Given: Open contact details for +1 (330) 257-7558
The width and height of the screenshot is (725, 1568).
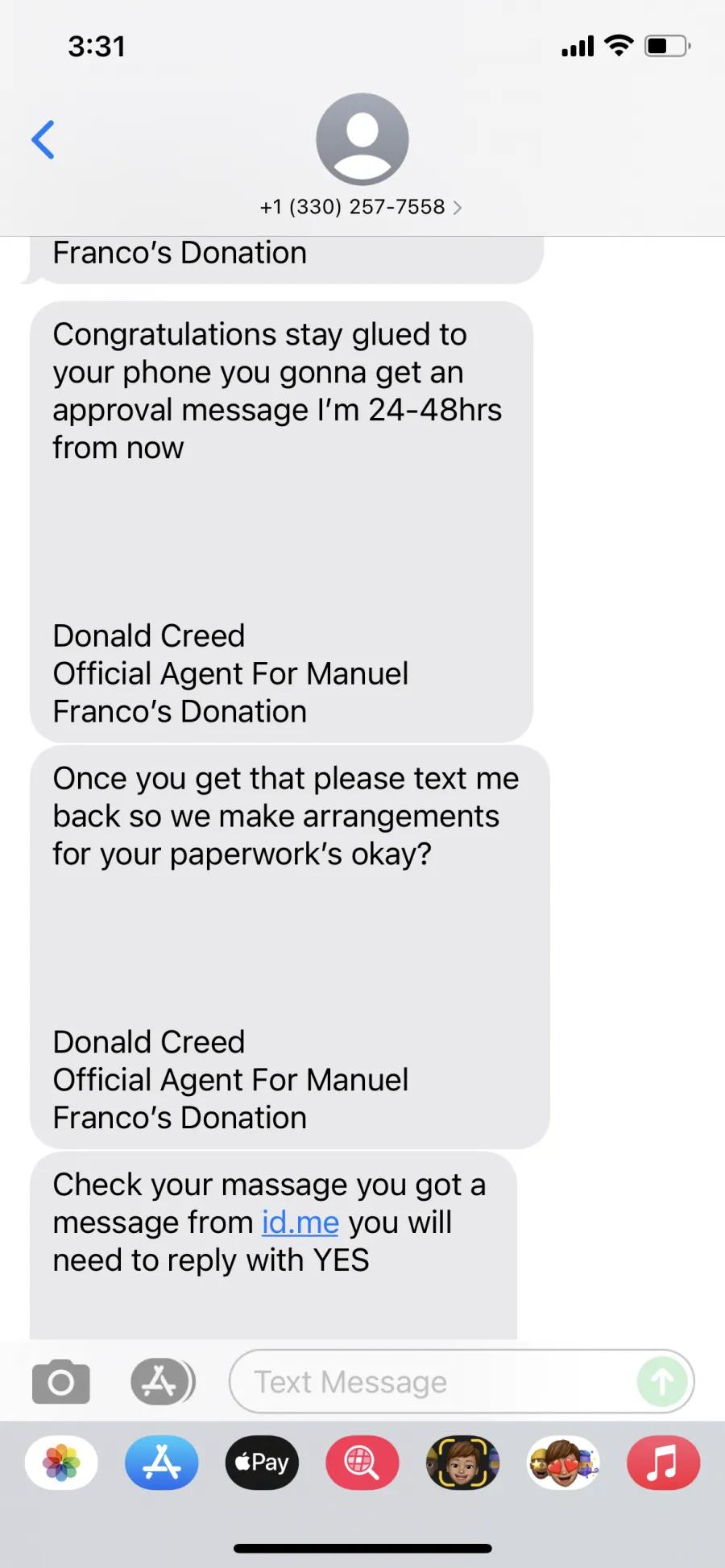Looking at the screenshot, I should pos(362,207).
